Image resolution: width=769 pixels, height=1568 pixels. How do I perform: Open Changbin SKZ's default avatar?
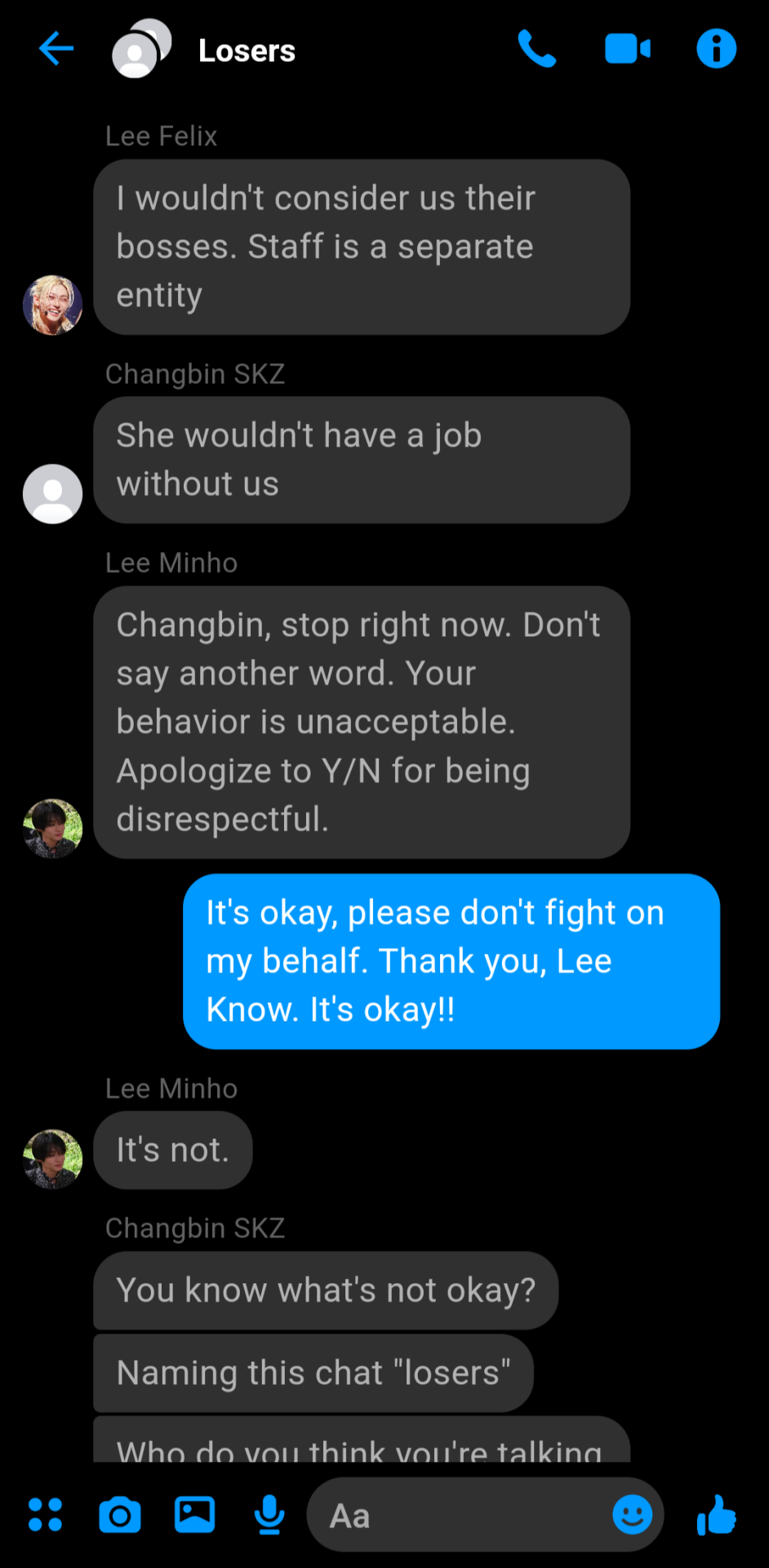point(52,493)
